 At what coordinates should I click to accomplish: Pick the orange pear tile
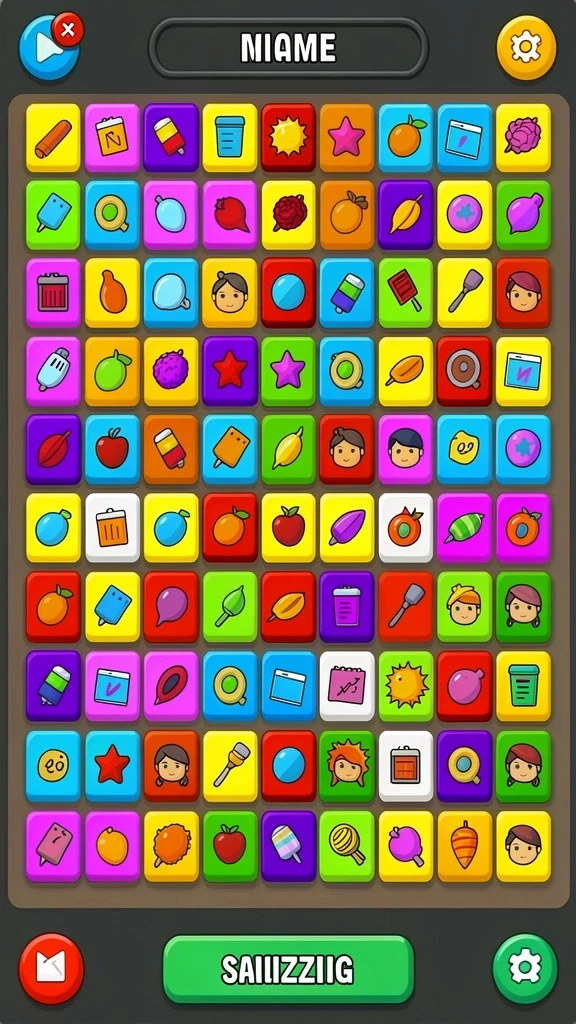[x=112, y=293]
